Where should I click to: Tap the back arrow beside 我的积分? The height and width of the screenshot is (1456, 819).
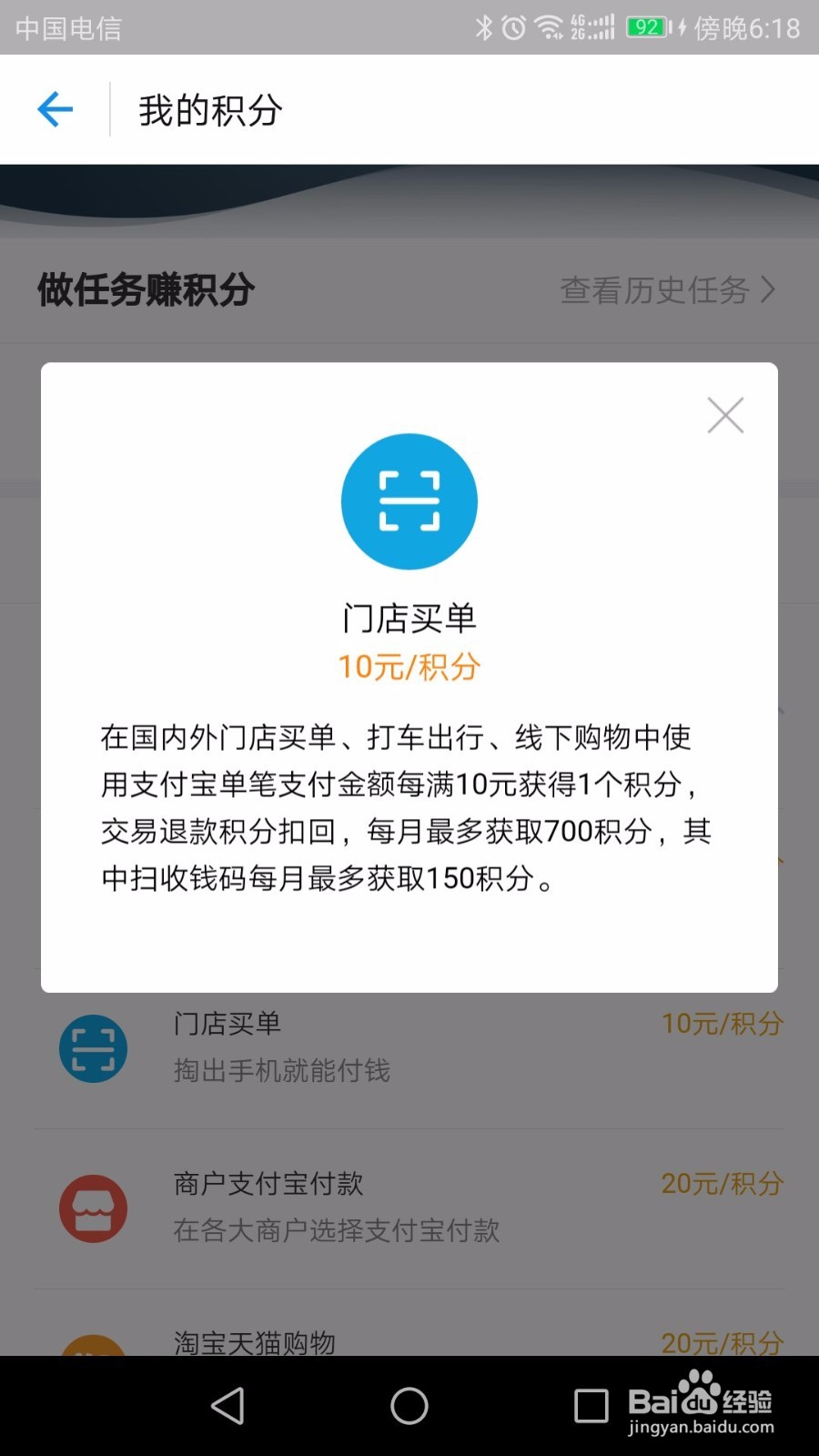point(55,107)
